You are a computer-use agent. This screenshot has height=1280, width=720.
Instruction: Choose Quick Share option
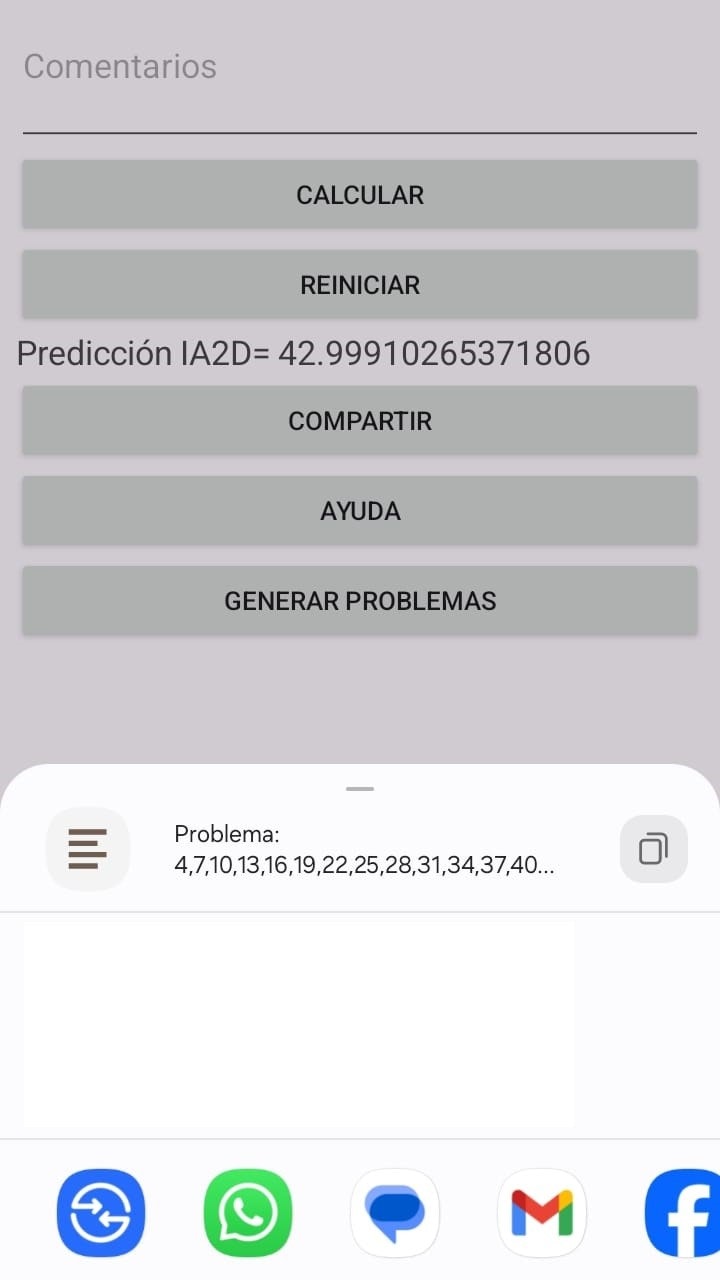[101, 1212]
